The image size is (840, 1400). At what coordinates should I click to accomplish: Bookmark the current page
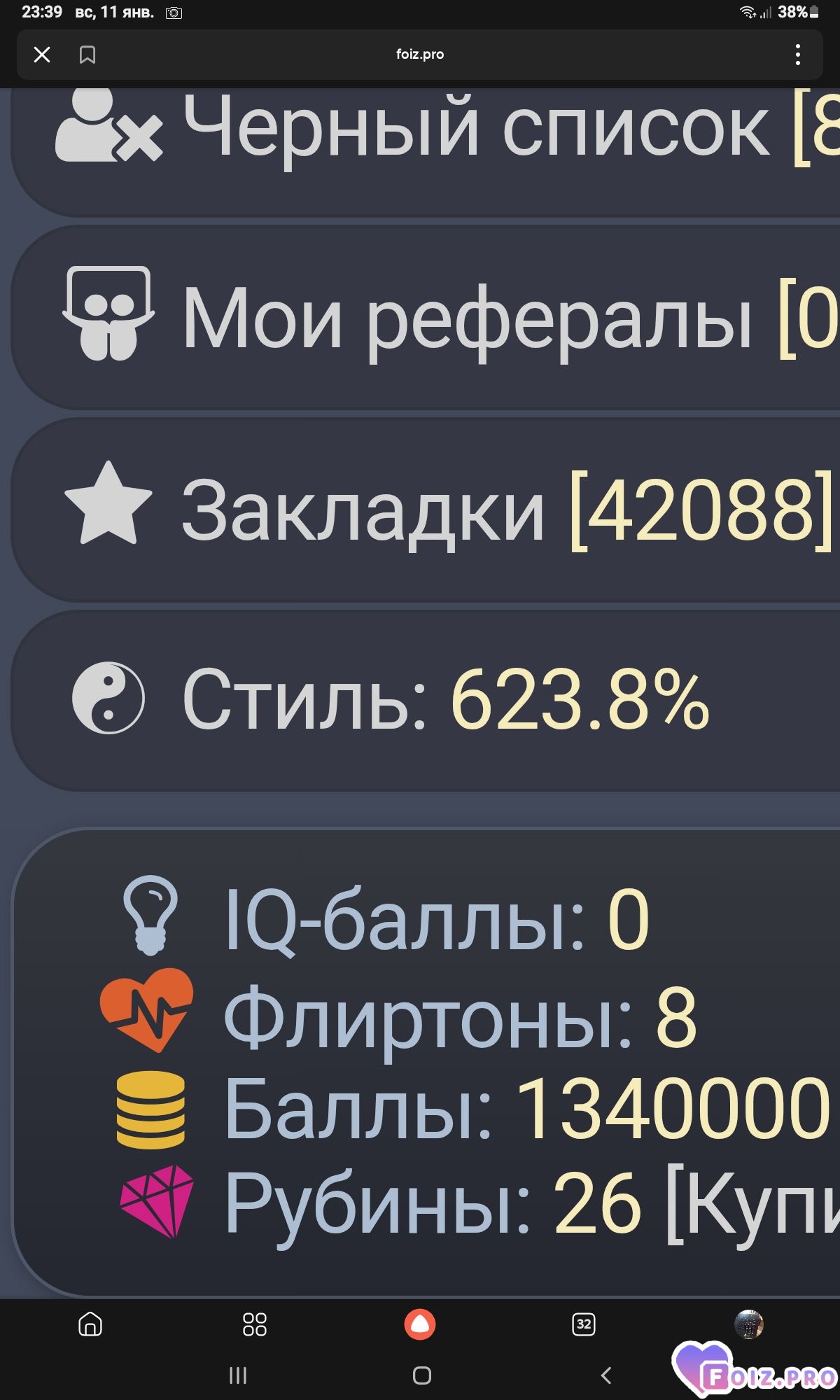(87, 55)
